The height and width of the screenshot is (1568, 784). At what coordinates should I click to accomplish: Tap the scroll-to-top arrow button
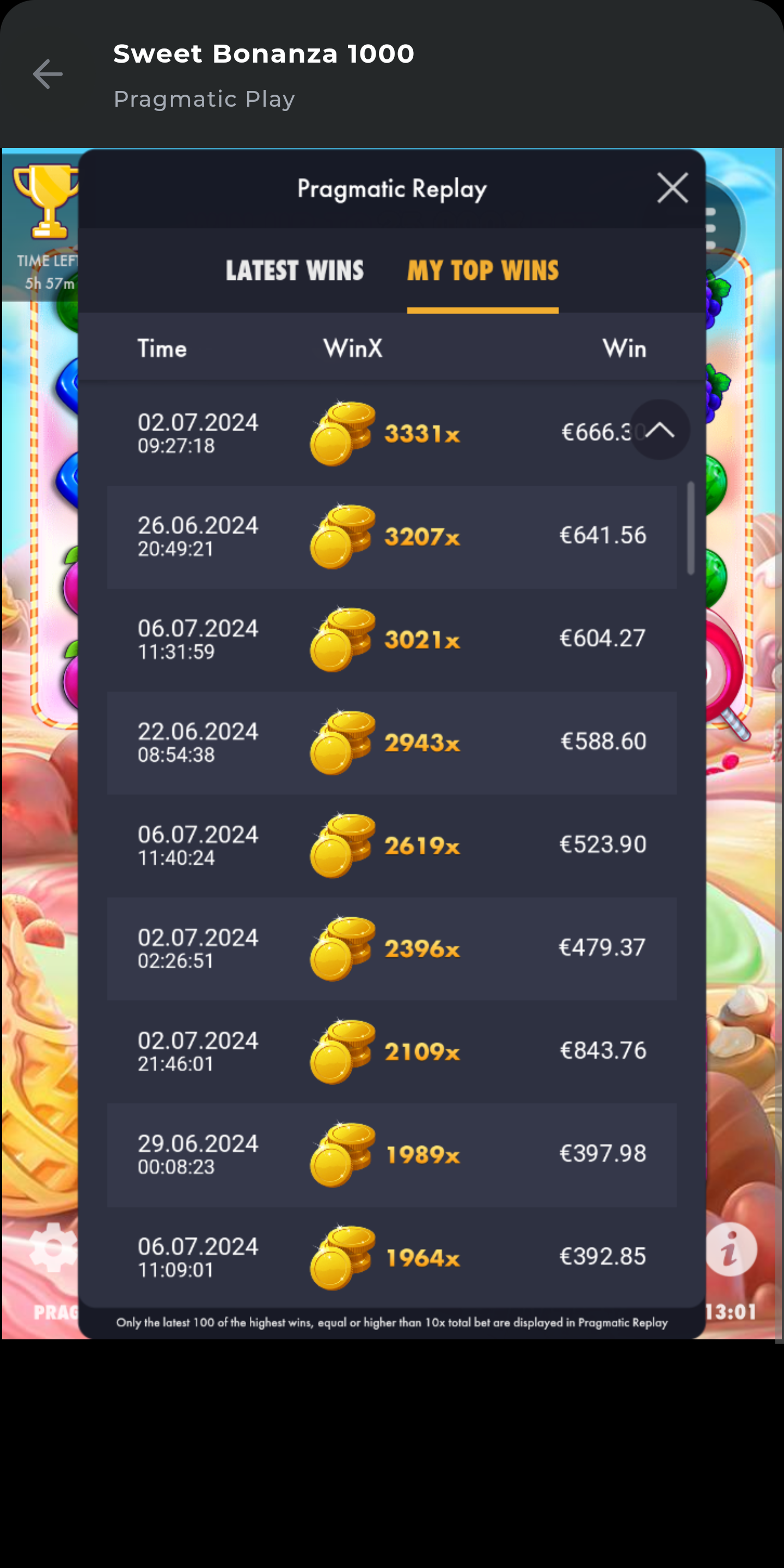tap(660, 430)
